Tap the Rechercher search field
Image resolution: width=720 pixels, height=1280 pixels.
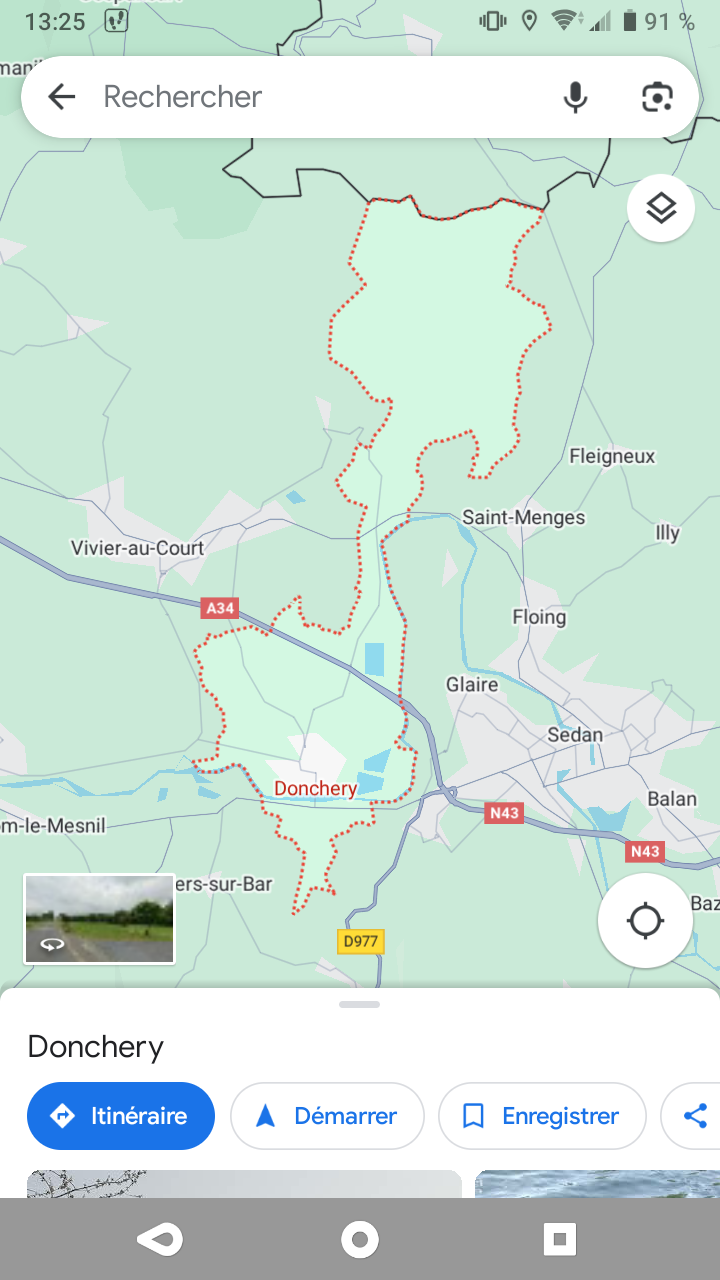point(320,97)
